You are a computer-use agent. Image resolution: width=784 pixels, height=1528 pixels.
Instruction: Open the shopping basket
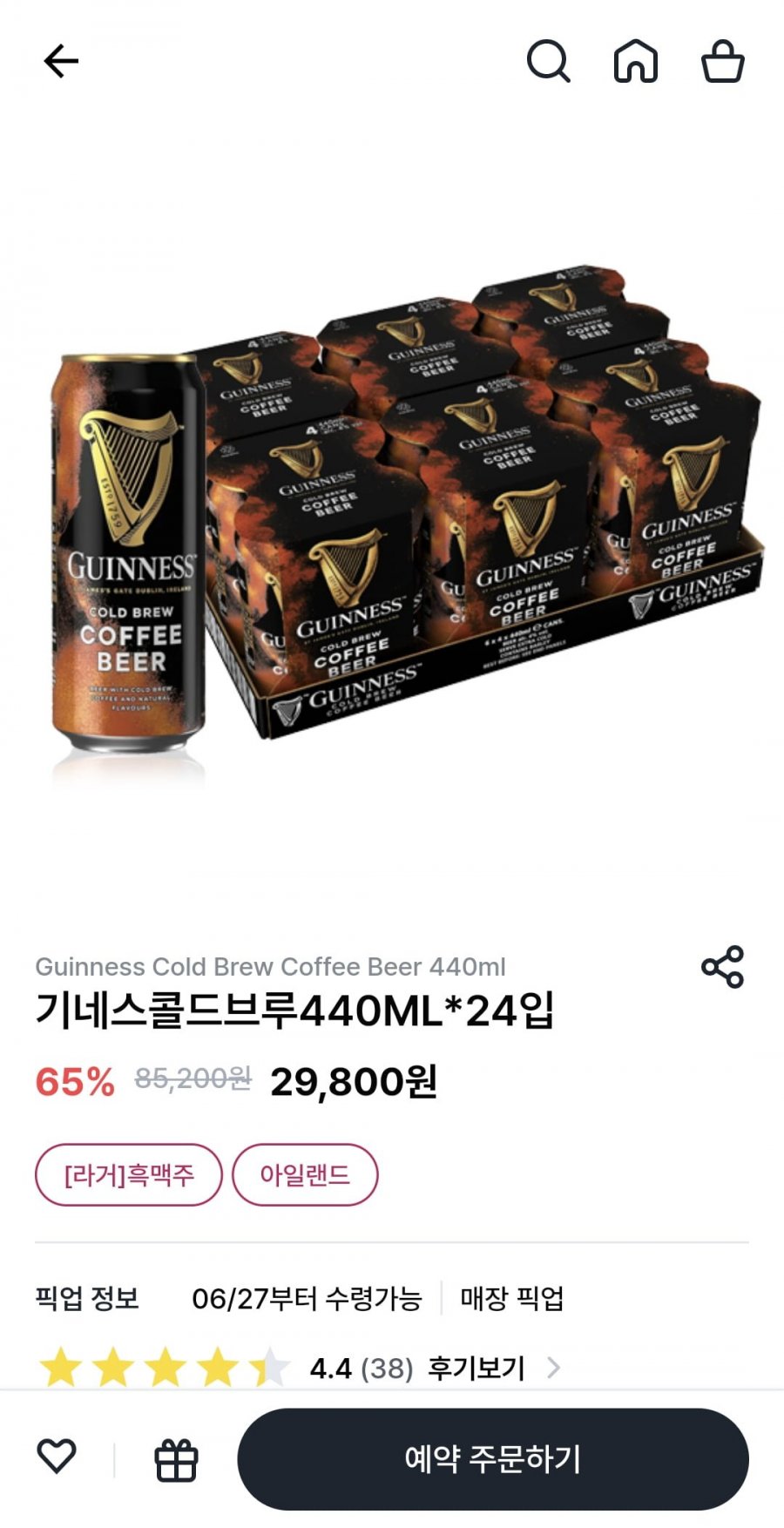point(722,61)
